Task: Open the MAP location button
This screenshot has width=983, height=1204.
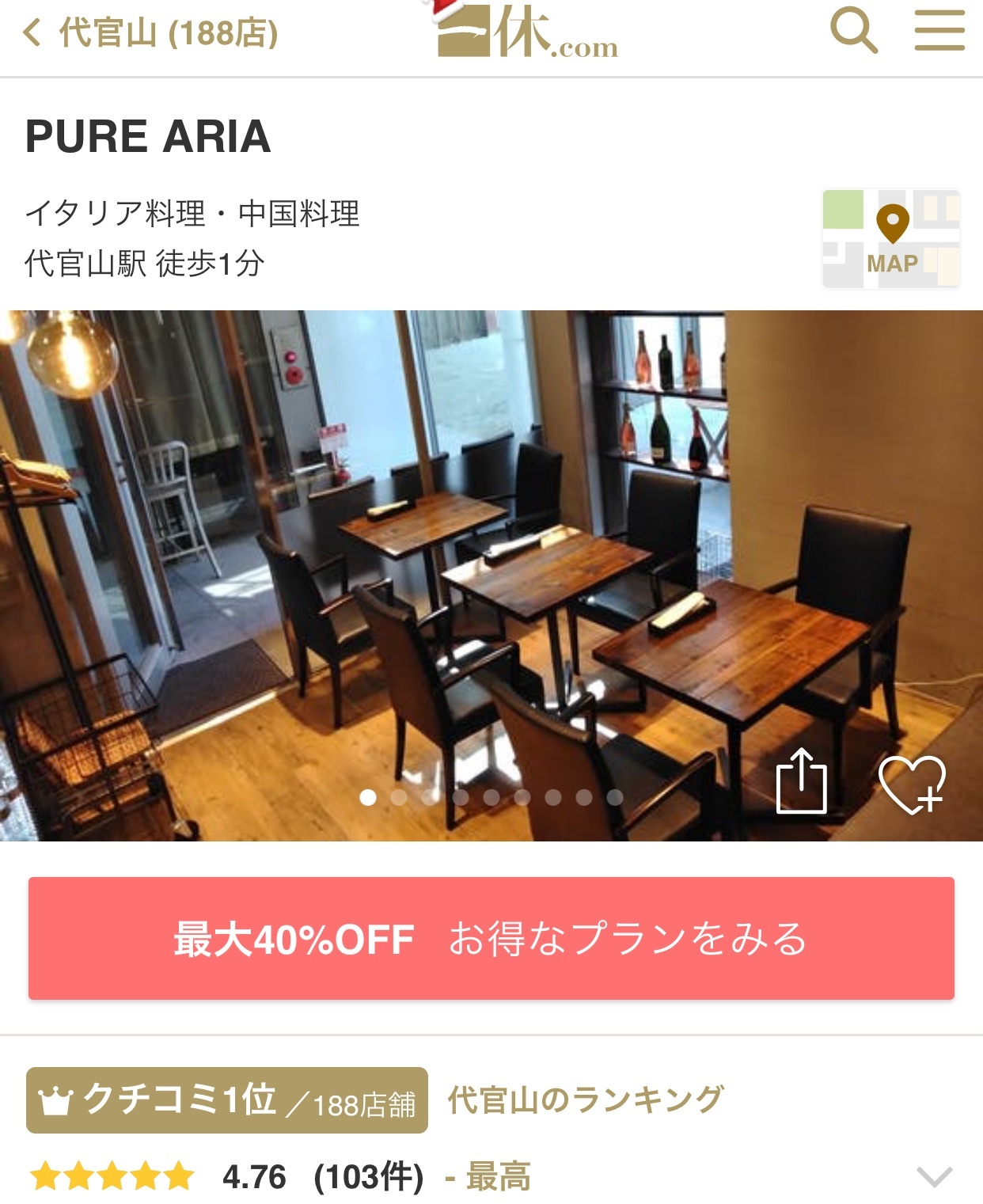Action: (891, 239)
